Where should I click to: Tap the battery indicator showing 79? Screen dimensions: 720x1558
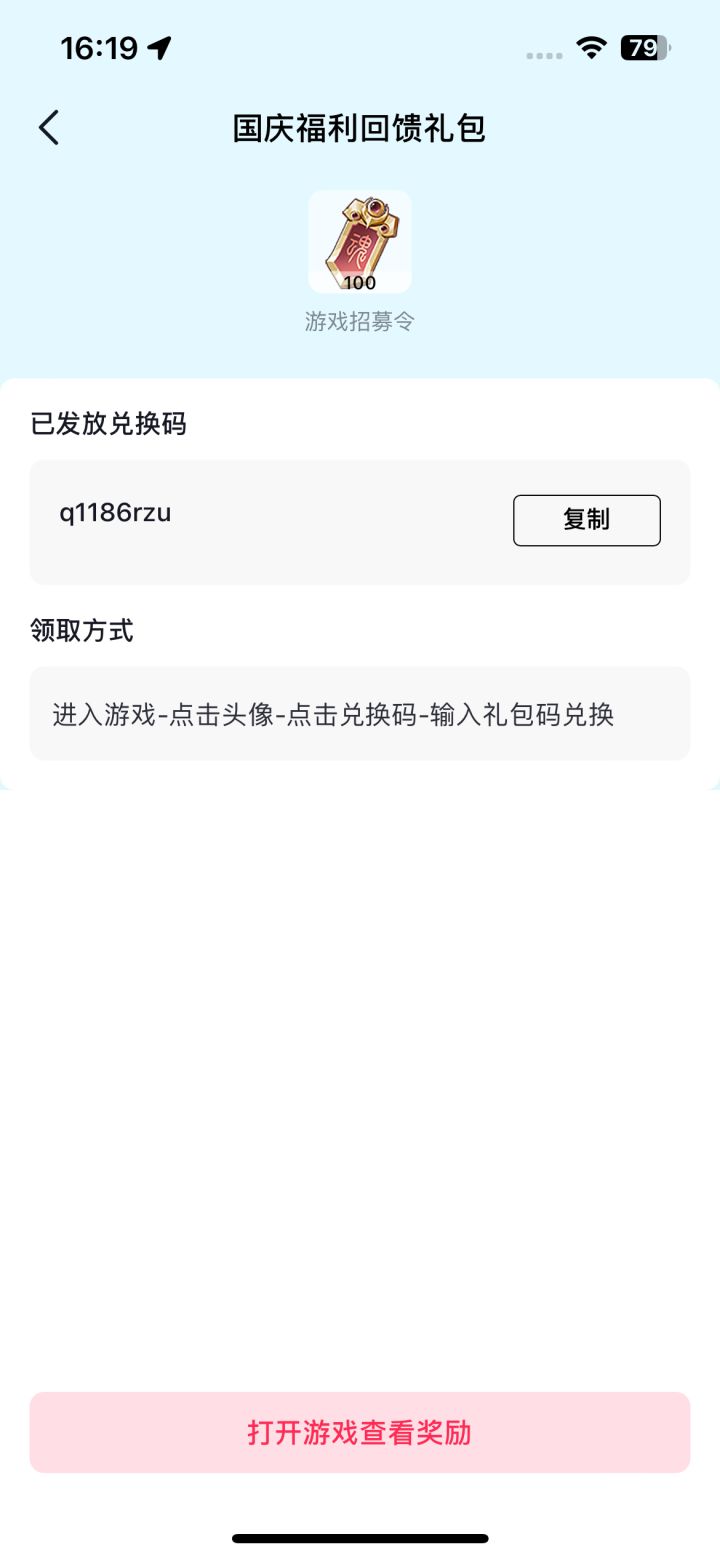[645, 46]
